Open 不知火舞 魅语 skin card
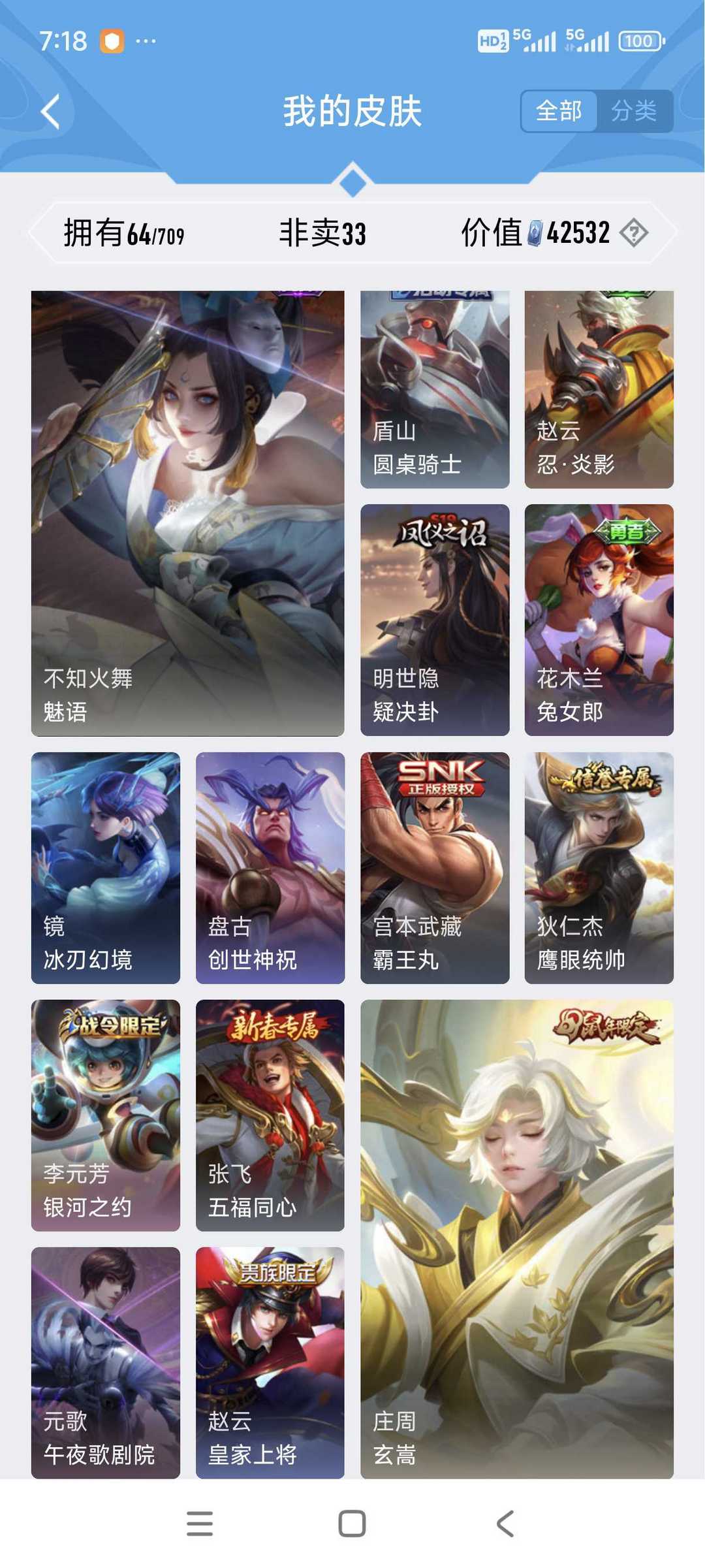Image resolution: width=705 pixels, height=1568 pixels. (x=187, y=513)
